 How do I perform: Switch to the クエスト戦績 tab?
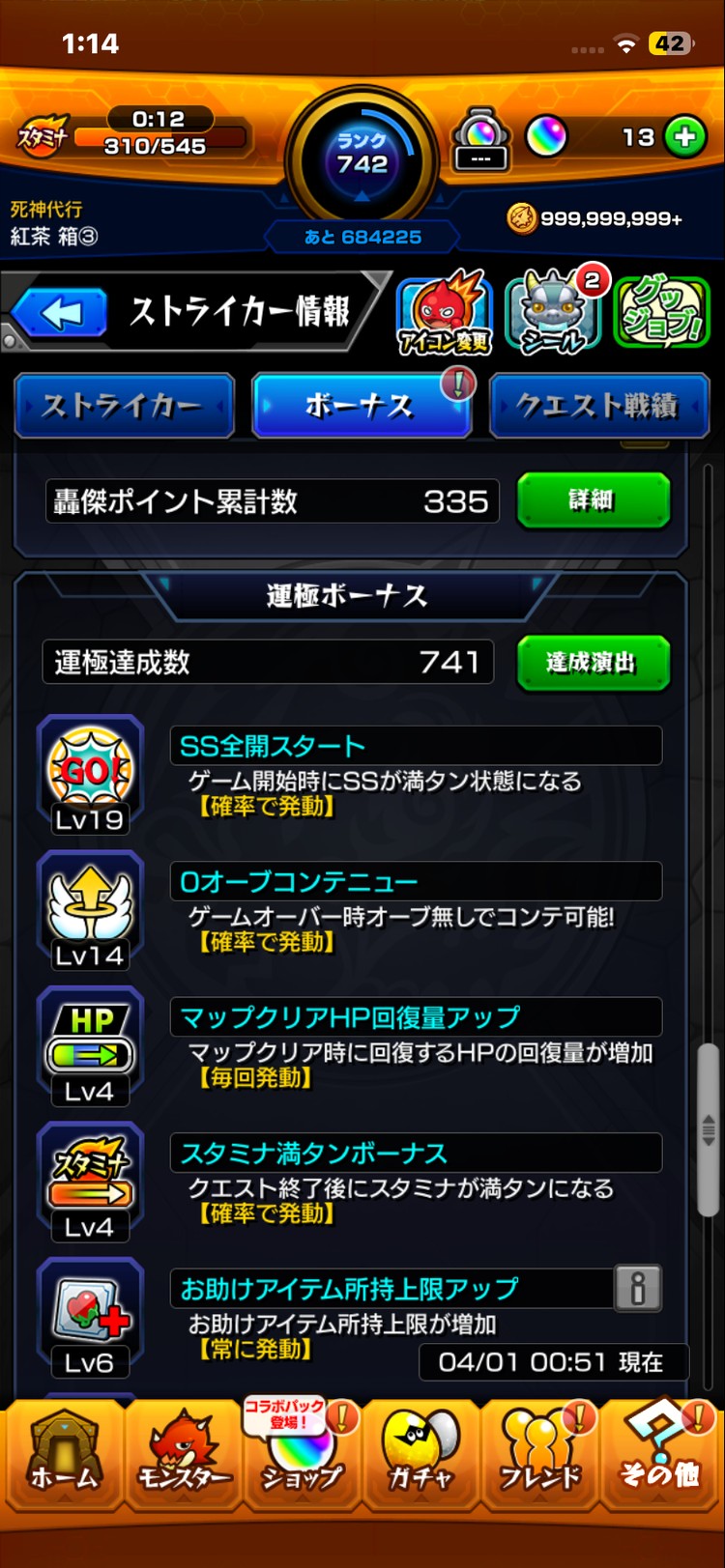(599, 406)
